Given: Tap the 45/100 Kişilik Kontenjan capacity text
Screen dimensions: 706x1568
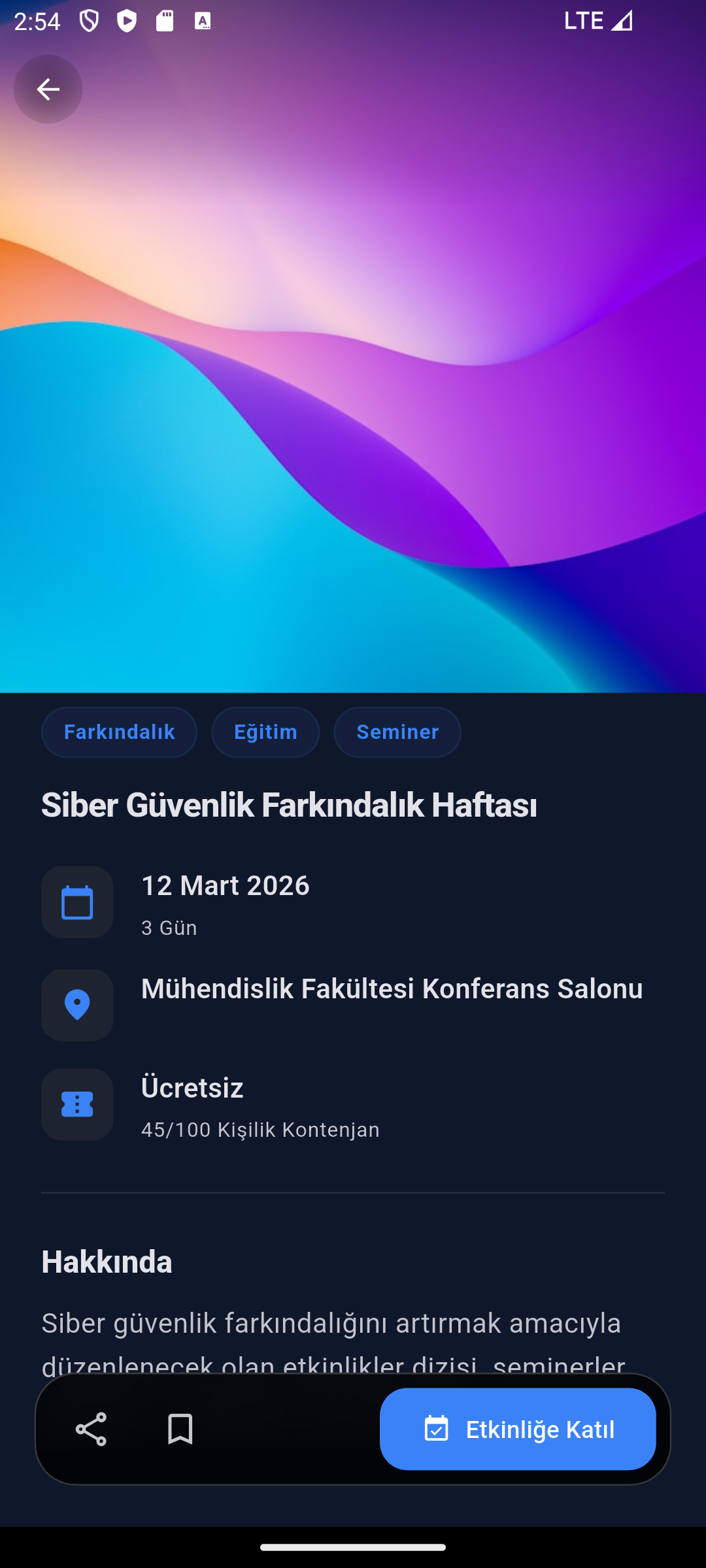Looking at the screenshot, I should coord(261,1130).
